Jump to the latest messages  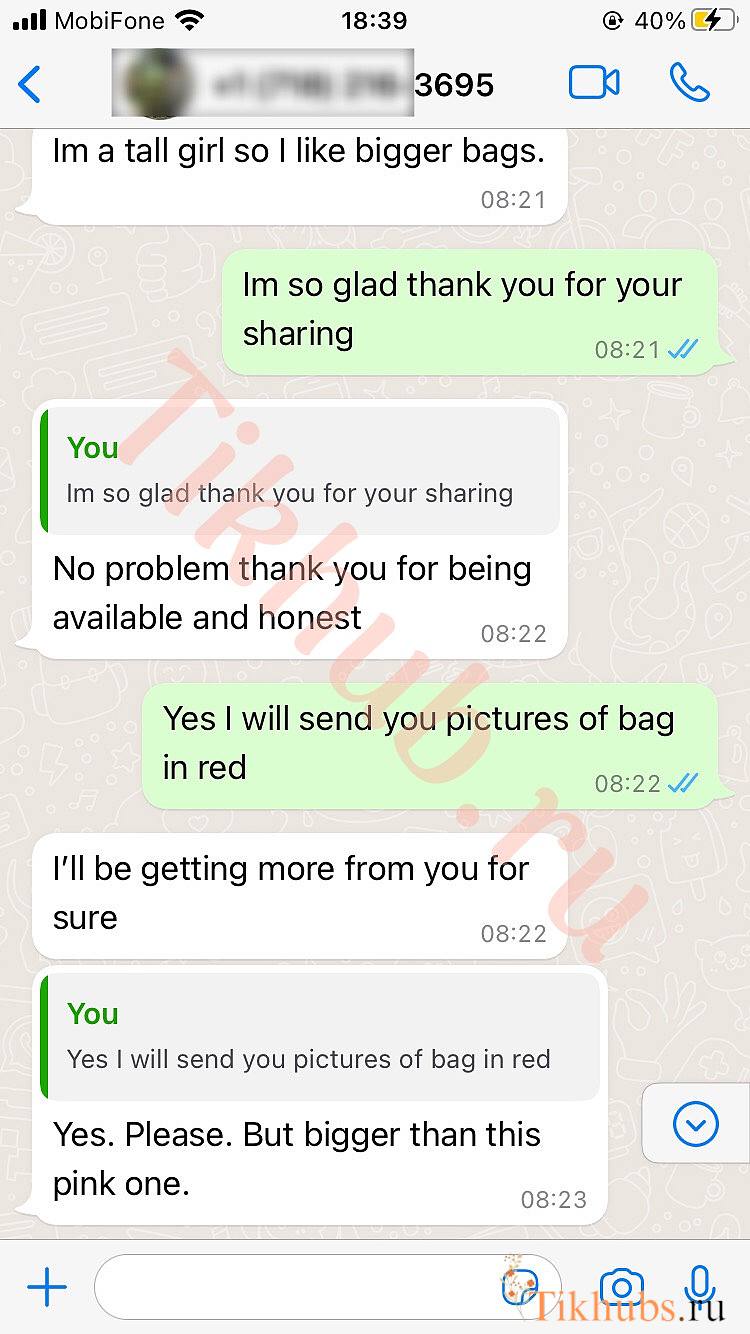click(695, 1124)
